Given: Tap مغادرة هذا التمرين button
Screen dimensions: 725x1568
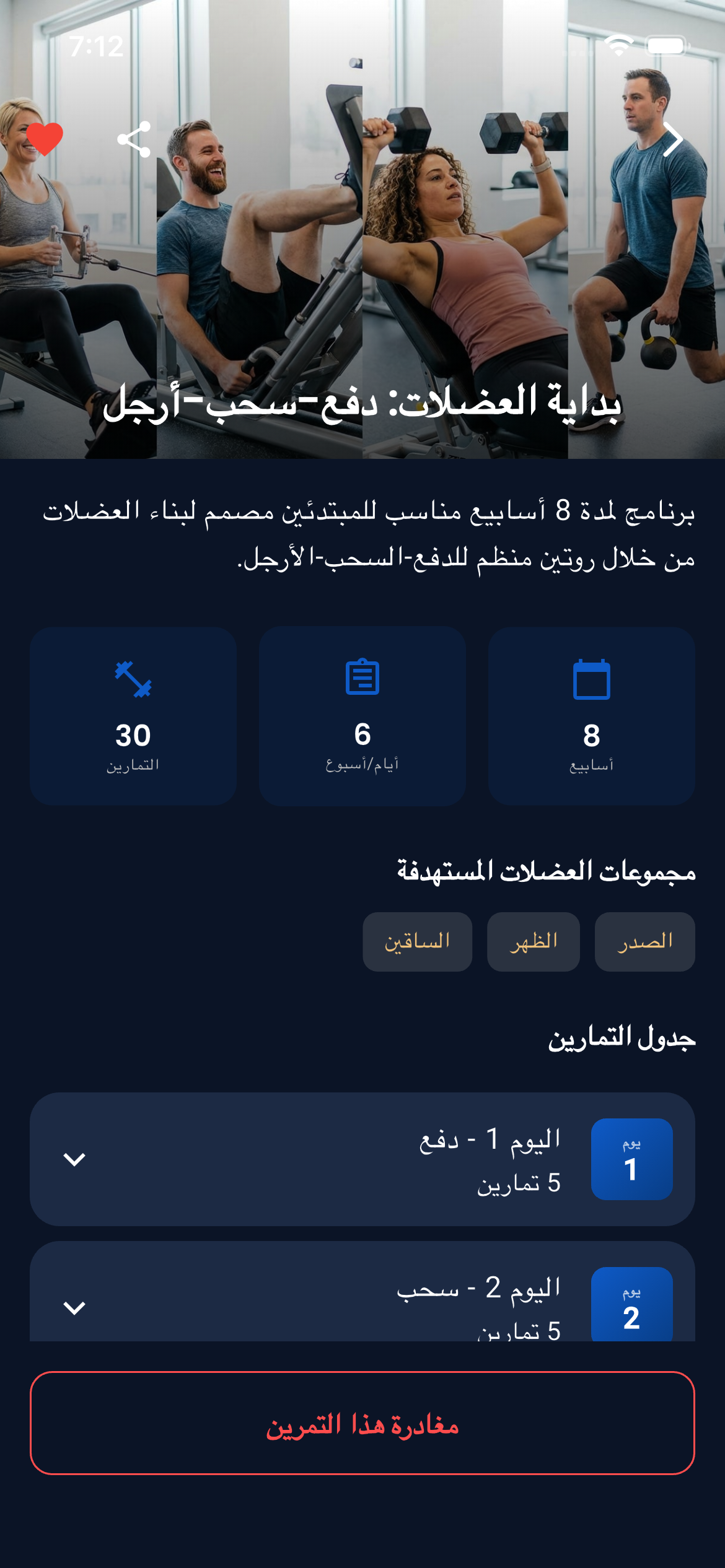Looking at the screenshot, I should click(x=362, y=1423).
